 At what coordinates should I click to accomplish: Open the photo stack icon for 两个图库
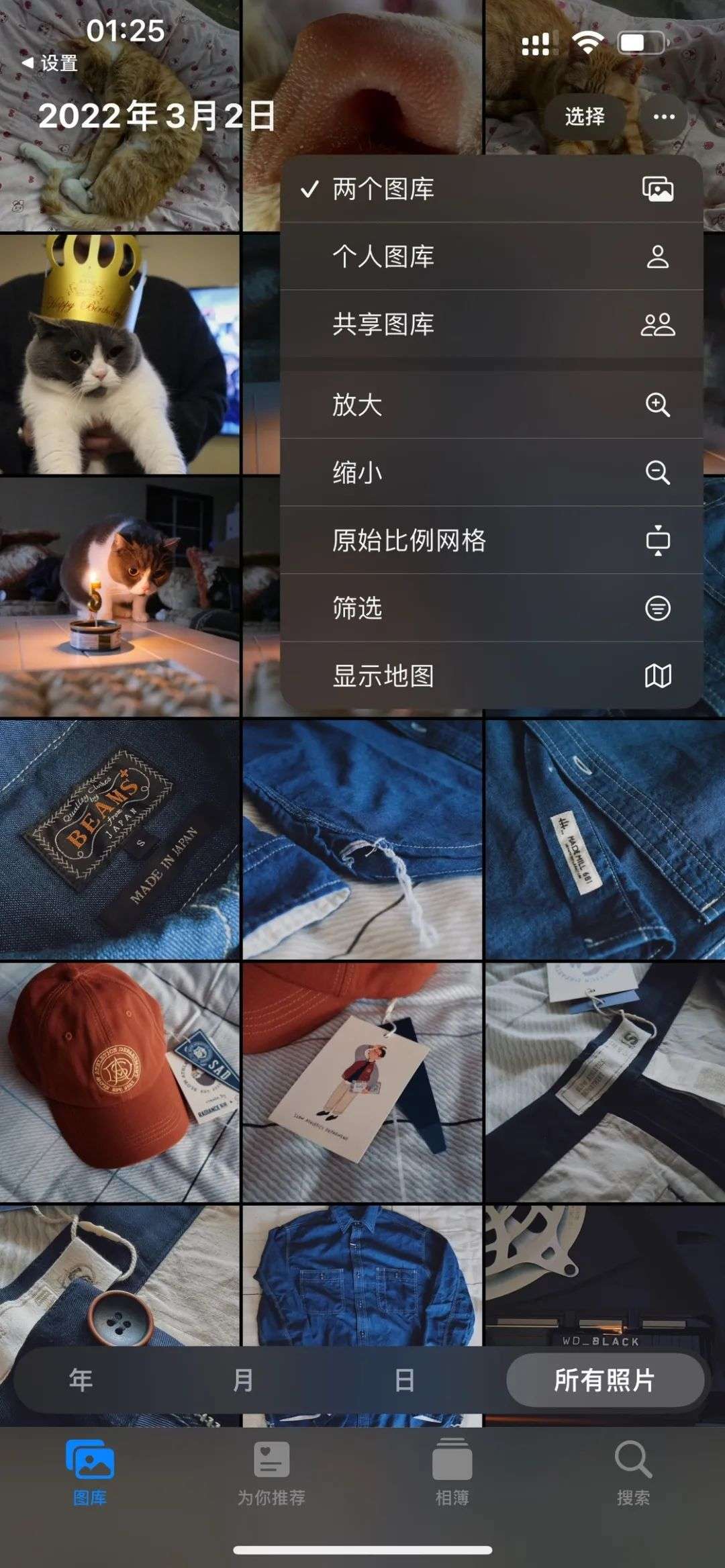659,189
